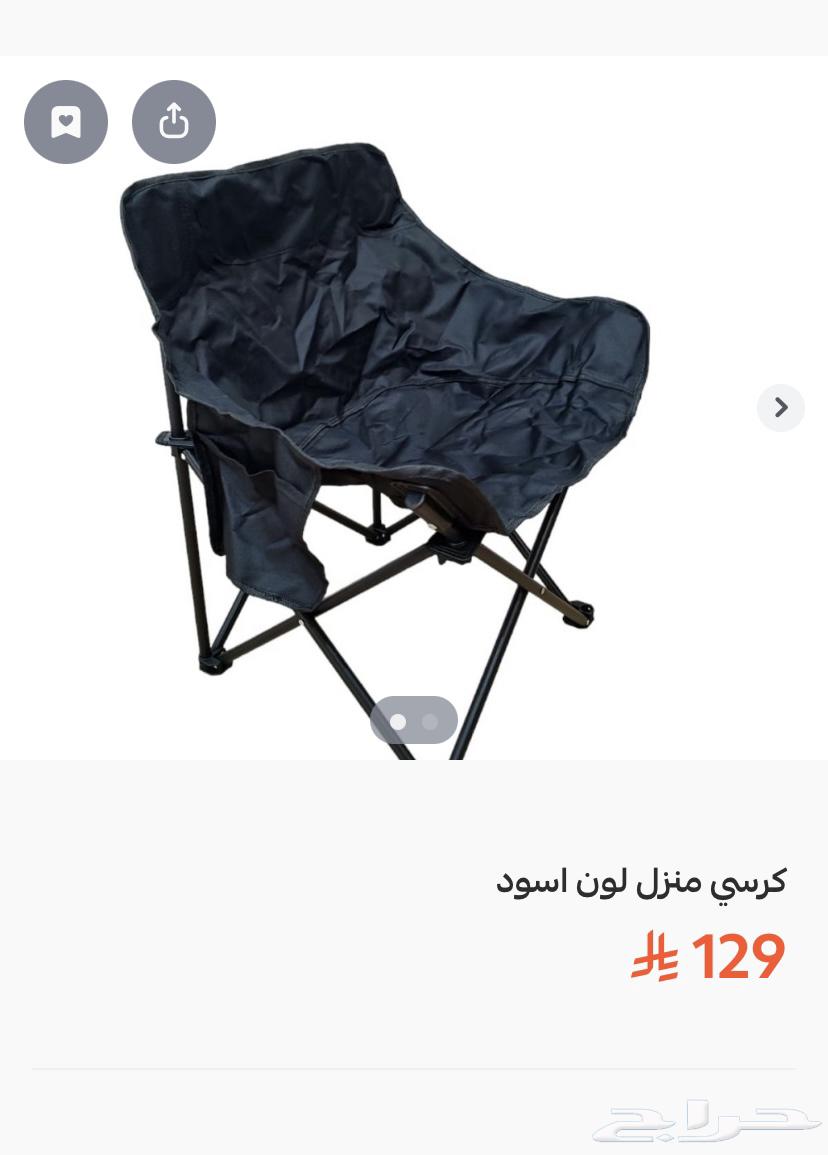Viewport: 828px width, 1155px height.
Task: Click the pill-shaped dots indicator bar
Action: tap(414, 720)
